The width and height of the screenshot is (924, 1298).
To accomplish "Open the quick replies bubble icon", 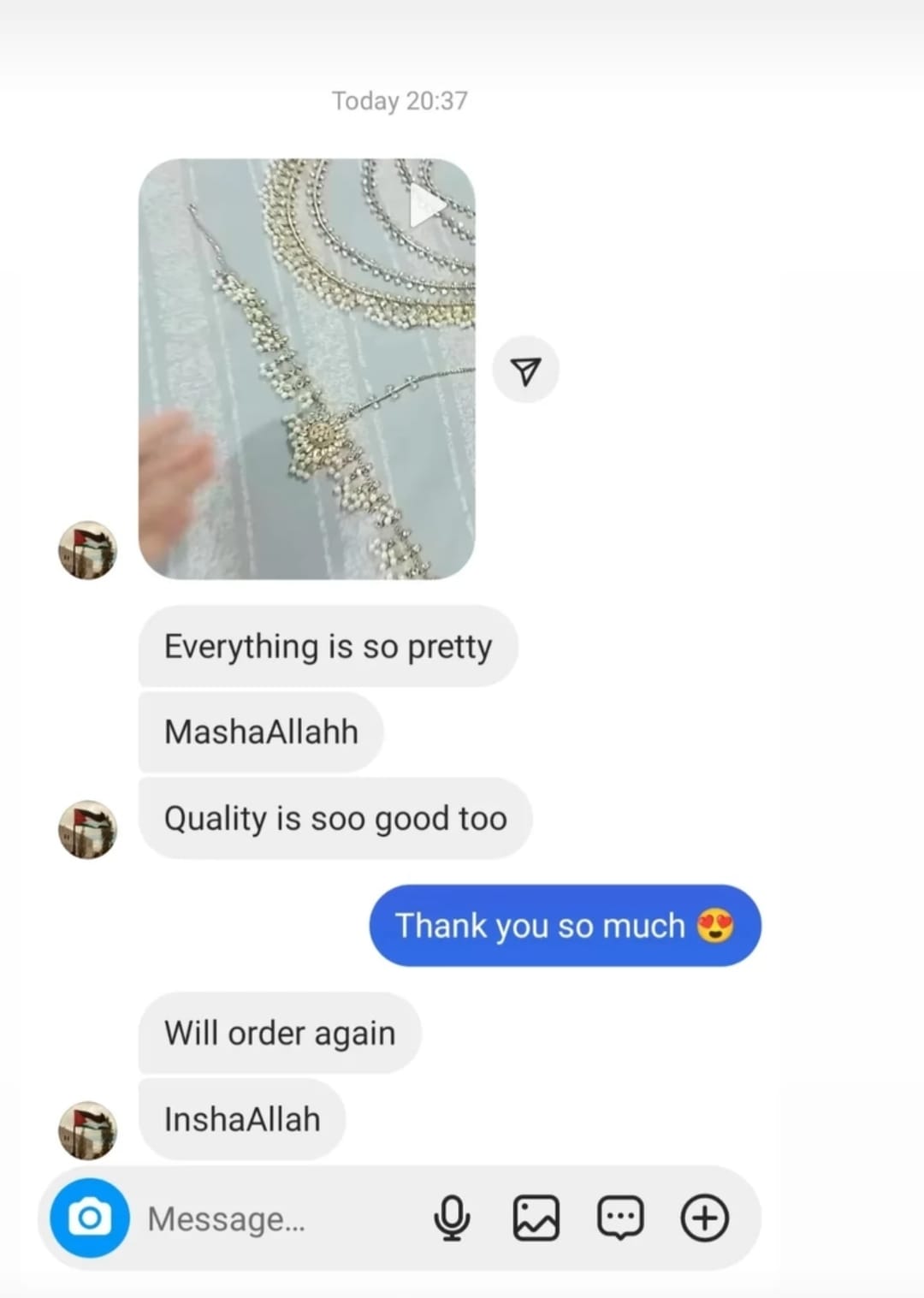I will coord(620,1218).
